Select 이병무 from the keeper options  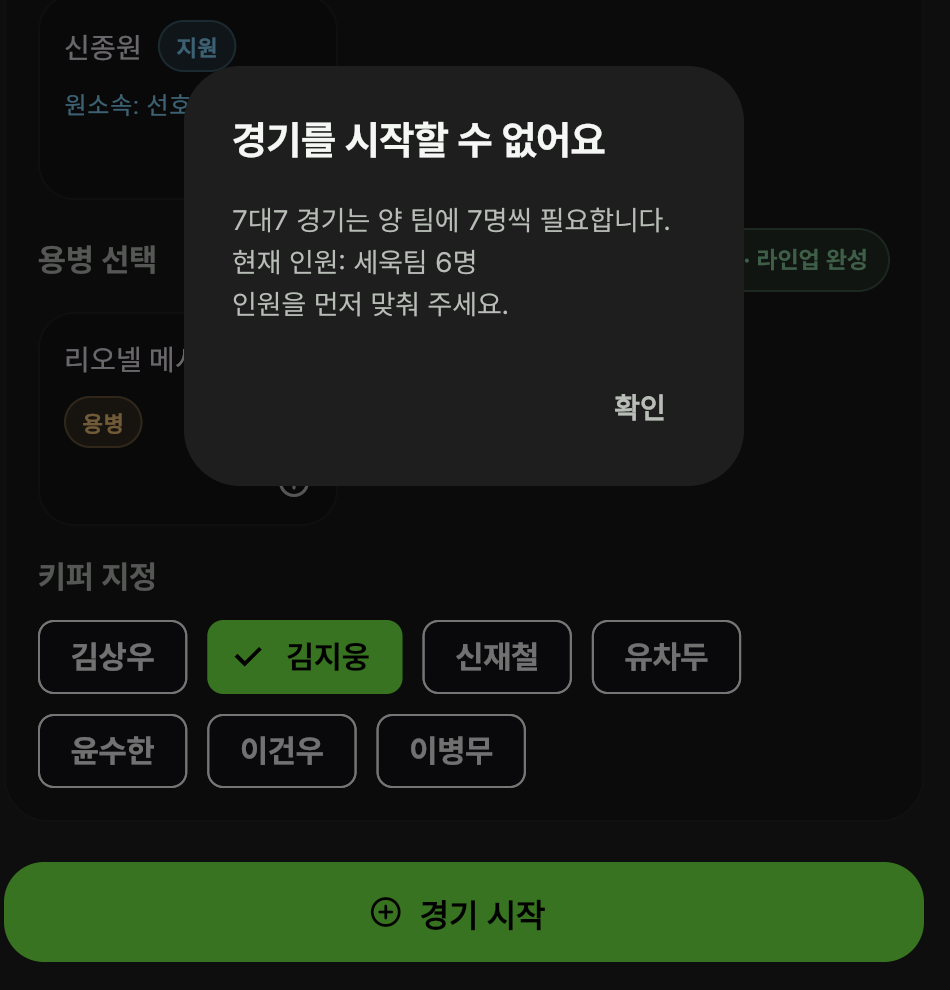click(450, 751)
